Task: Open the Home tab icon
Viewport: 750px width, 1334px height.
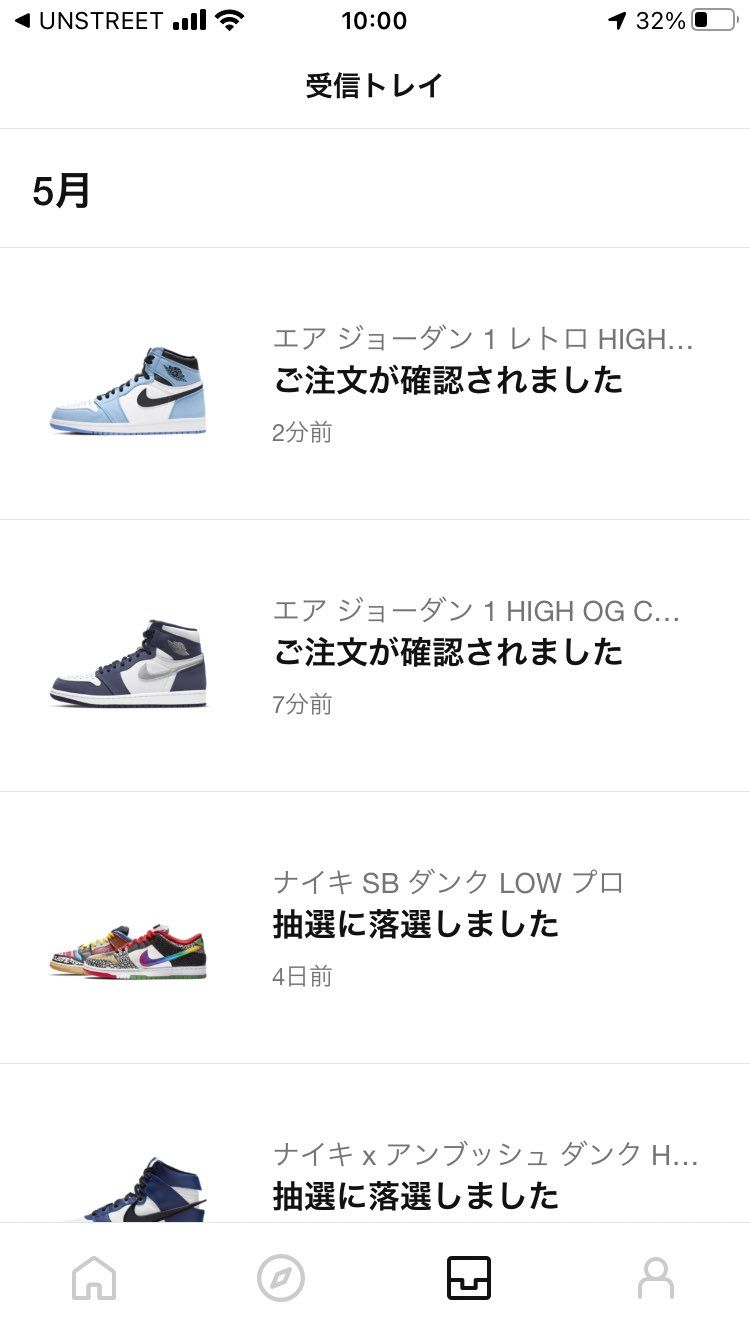Action: tap(93, 1277)
